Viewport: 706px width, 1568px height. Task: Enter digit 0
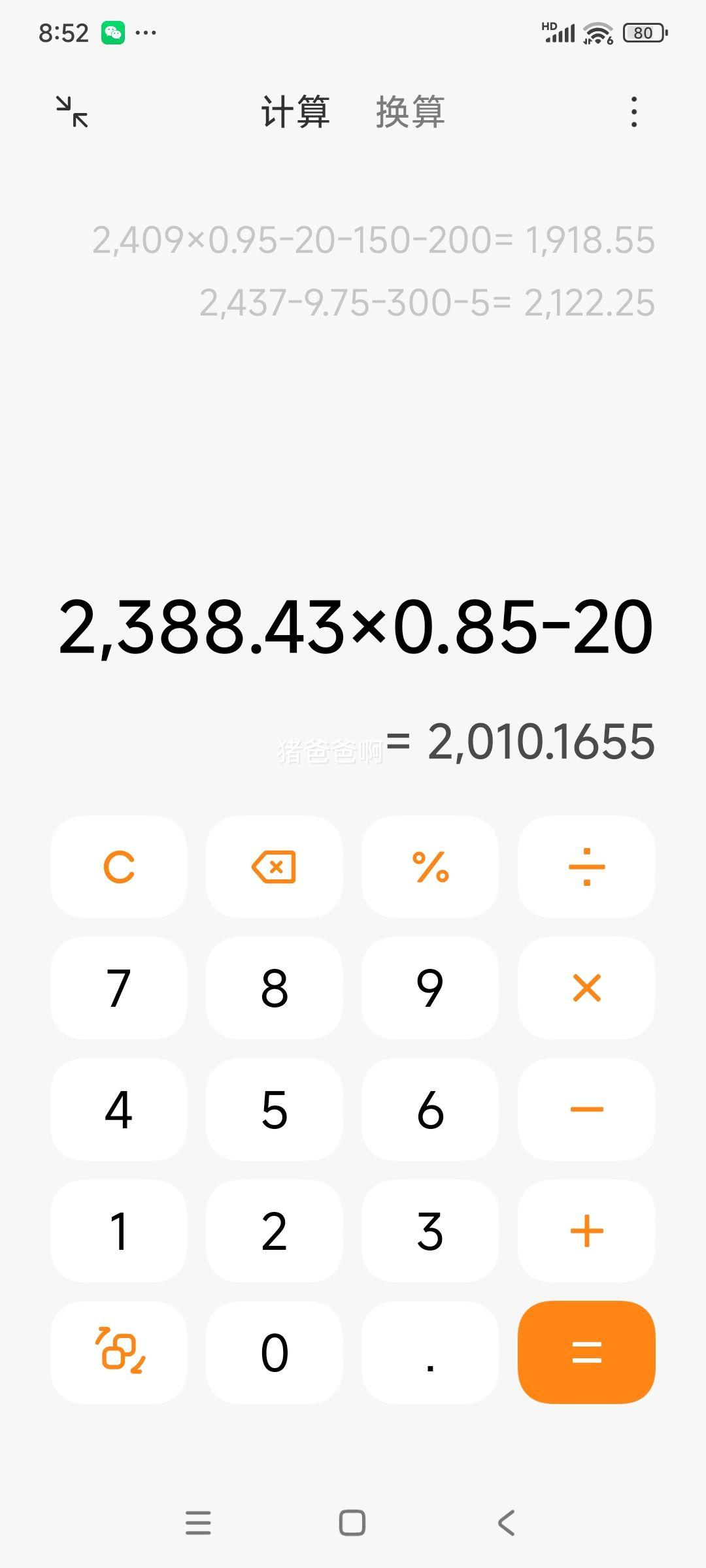tap(275, 1352)
